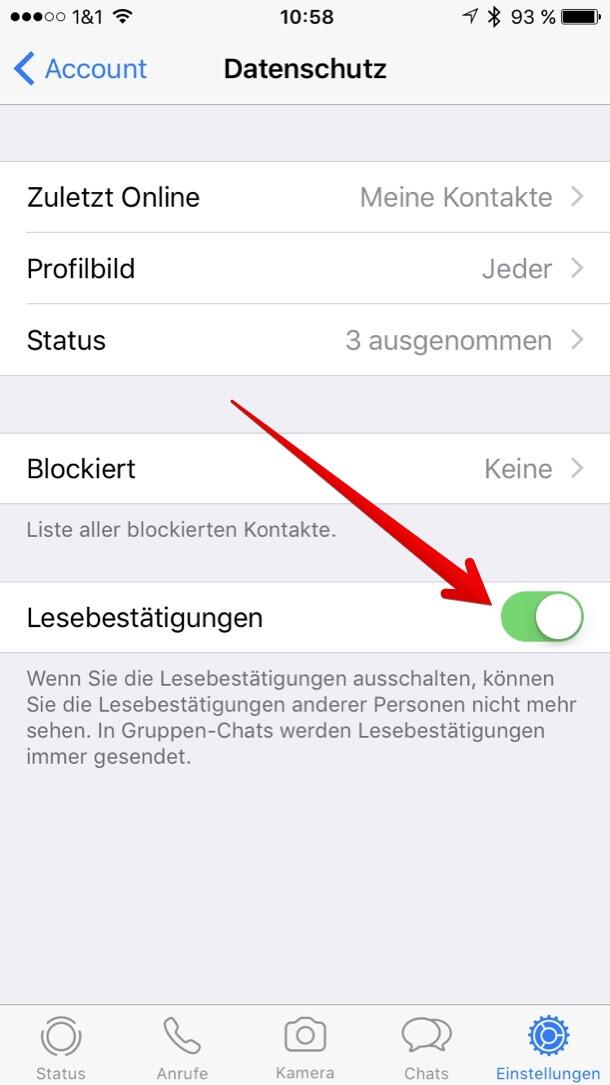The image size is (610, 1085).
Task: Go back to Account settings
Action: pyautogui.click(x=80, y=69)
